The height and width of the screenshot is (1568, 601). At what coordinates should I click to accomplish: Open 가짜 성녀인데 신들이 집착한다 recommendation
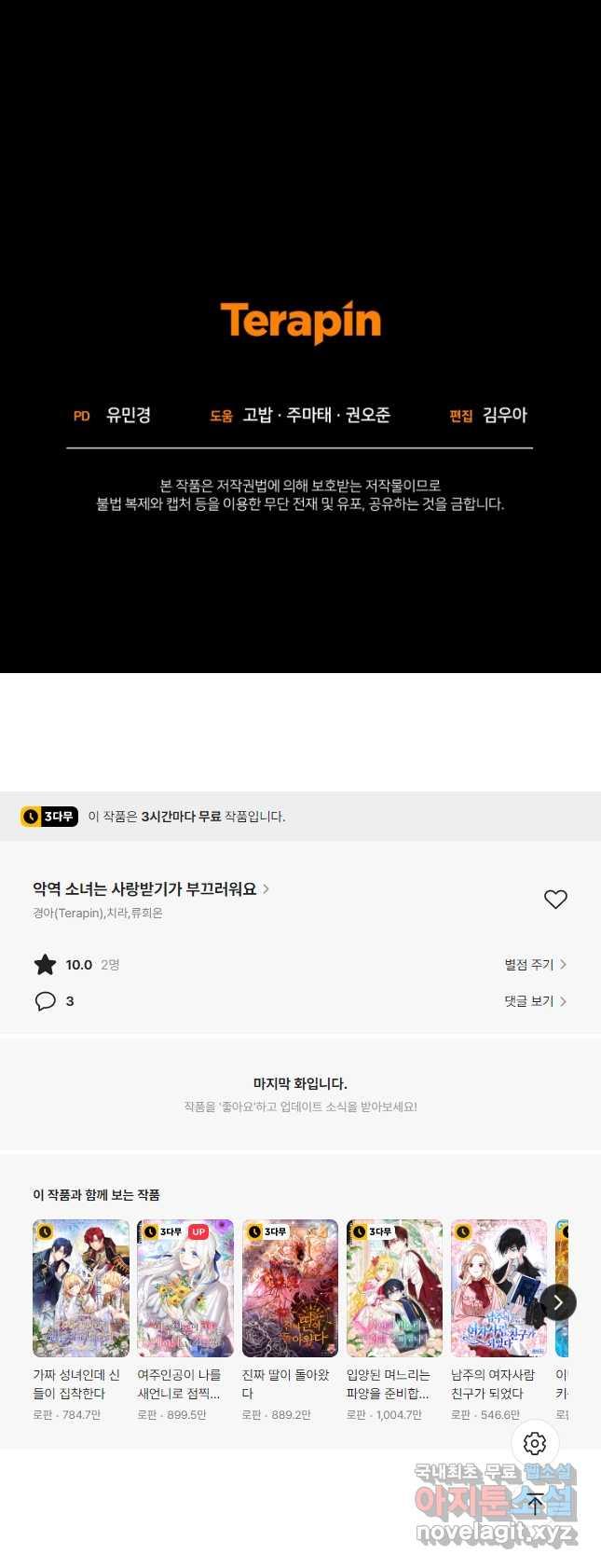pyautogui.click(x=81, y=1288)
